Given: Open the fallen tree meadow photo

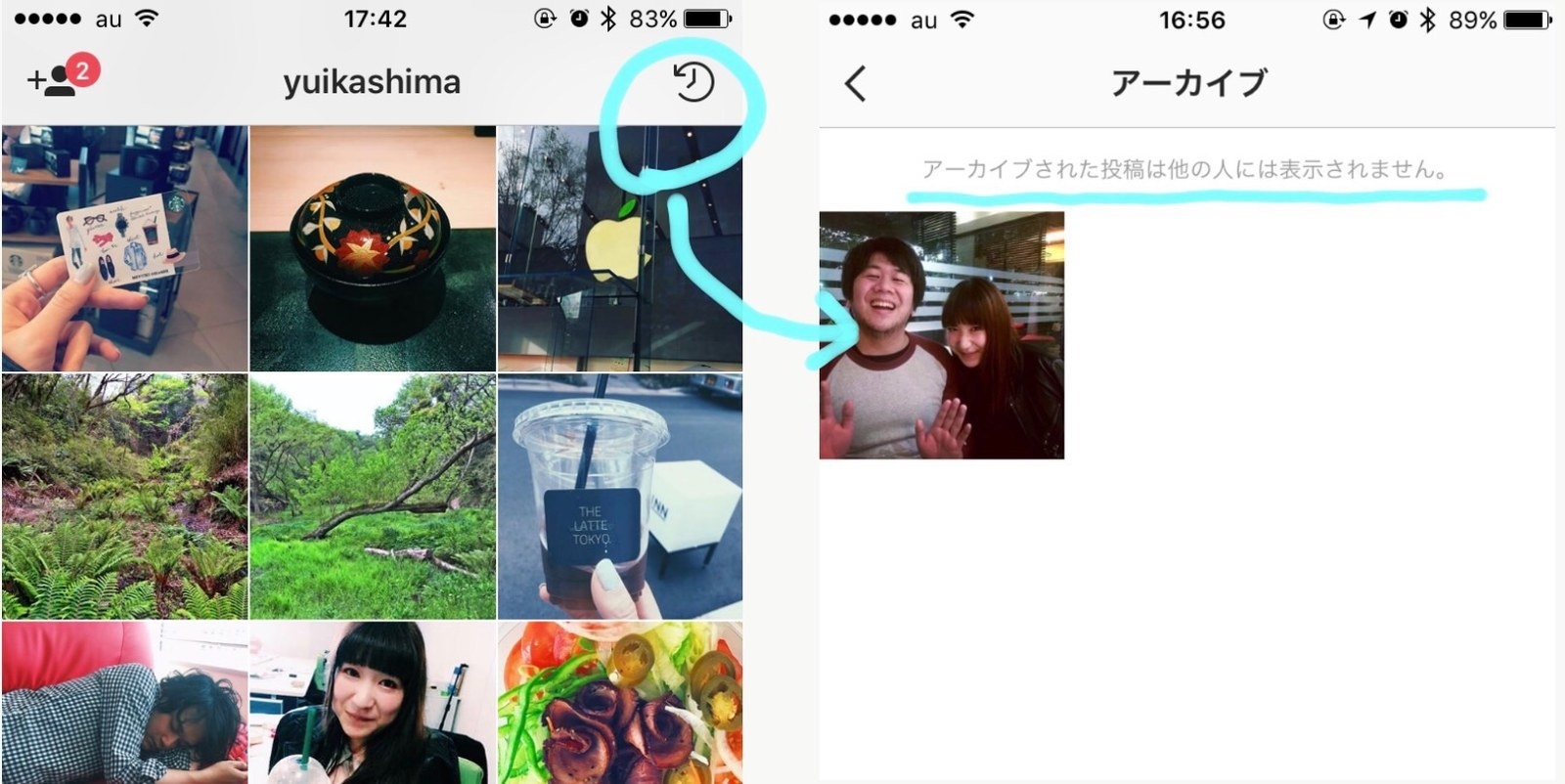Looking at the screenshot, I should 373,497.
